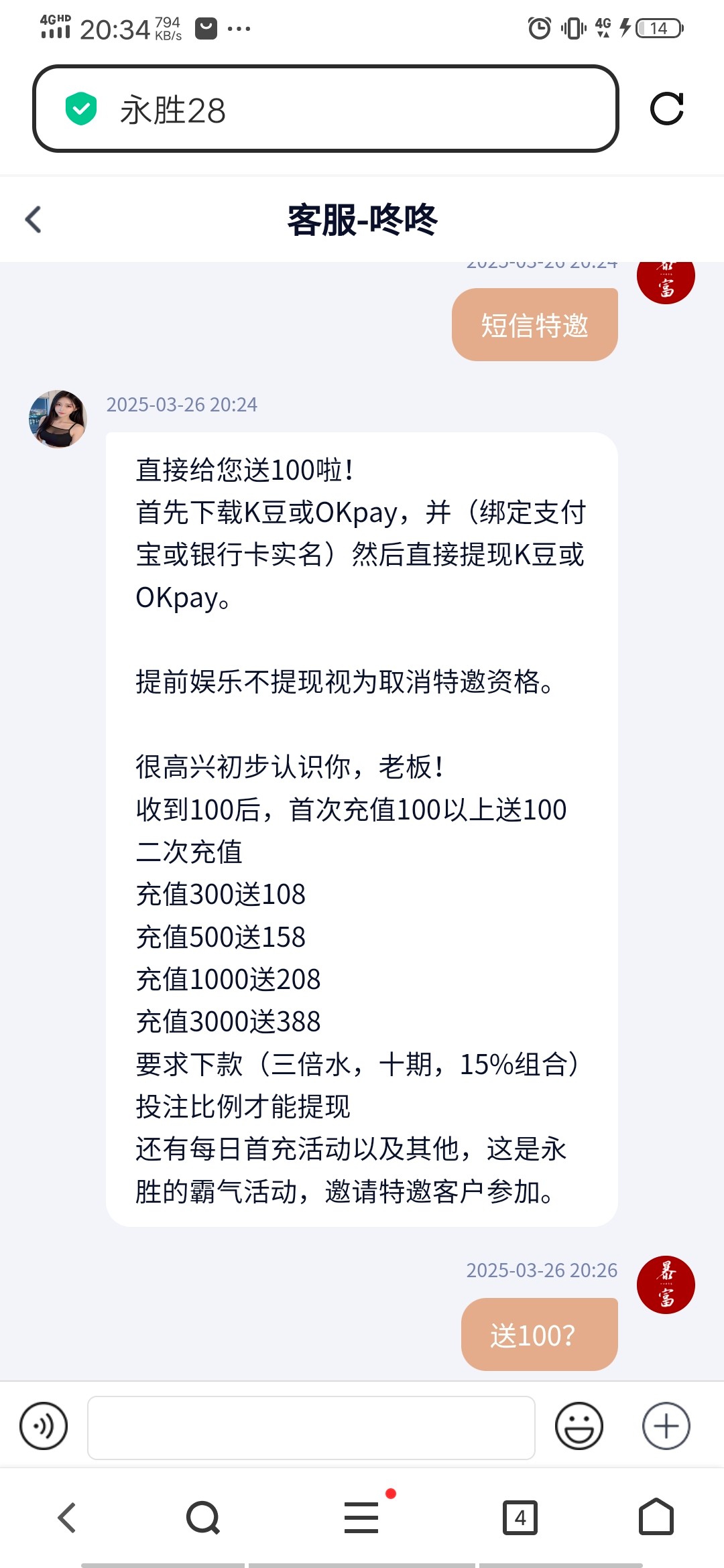The height and width of the screenshot is (1568, 724).
Task: Focus the chat message text field
Action: pos(311,1427)
